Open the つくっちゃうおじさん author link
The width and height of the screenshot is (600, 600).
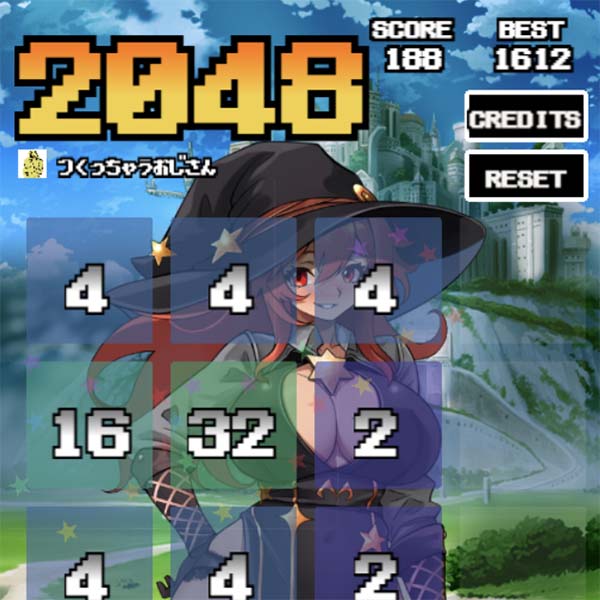134,166
